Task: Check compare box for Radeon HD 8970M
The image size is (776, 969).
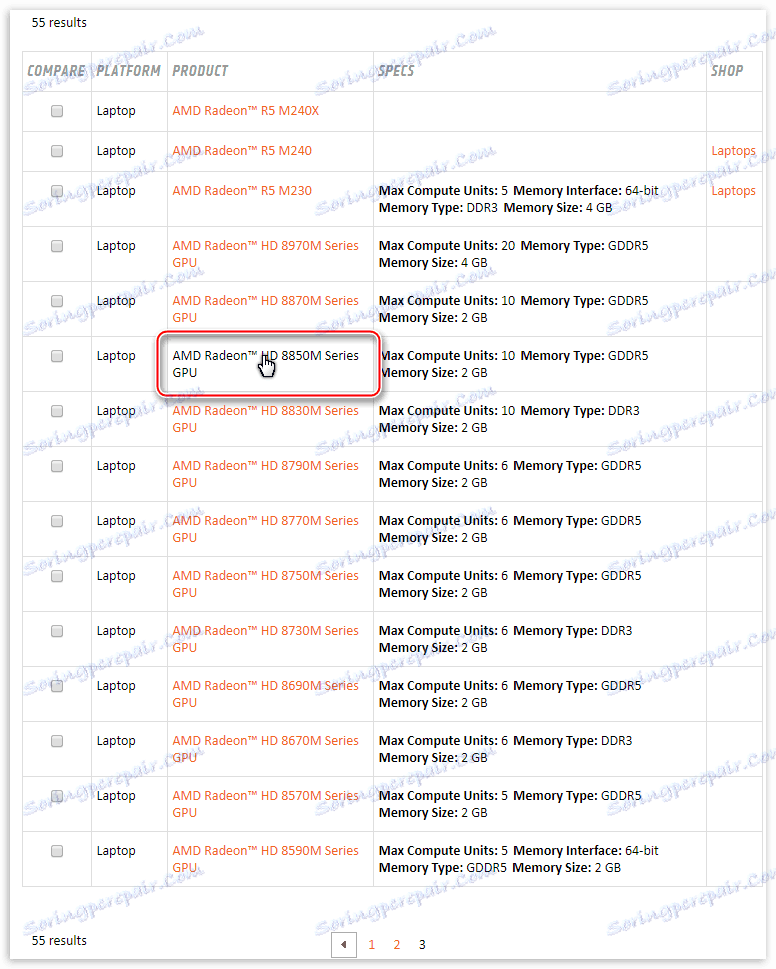Action: 57,246
